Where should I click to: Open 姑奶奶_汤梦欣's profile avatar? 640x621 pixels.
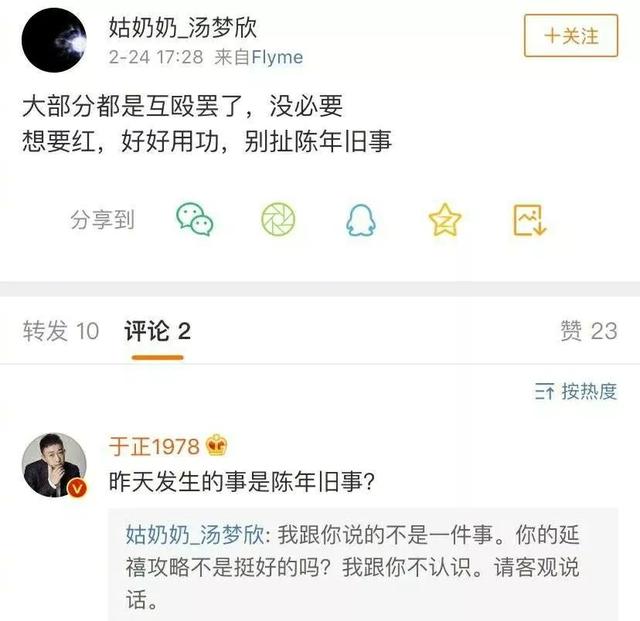[x=54, y=42]
